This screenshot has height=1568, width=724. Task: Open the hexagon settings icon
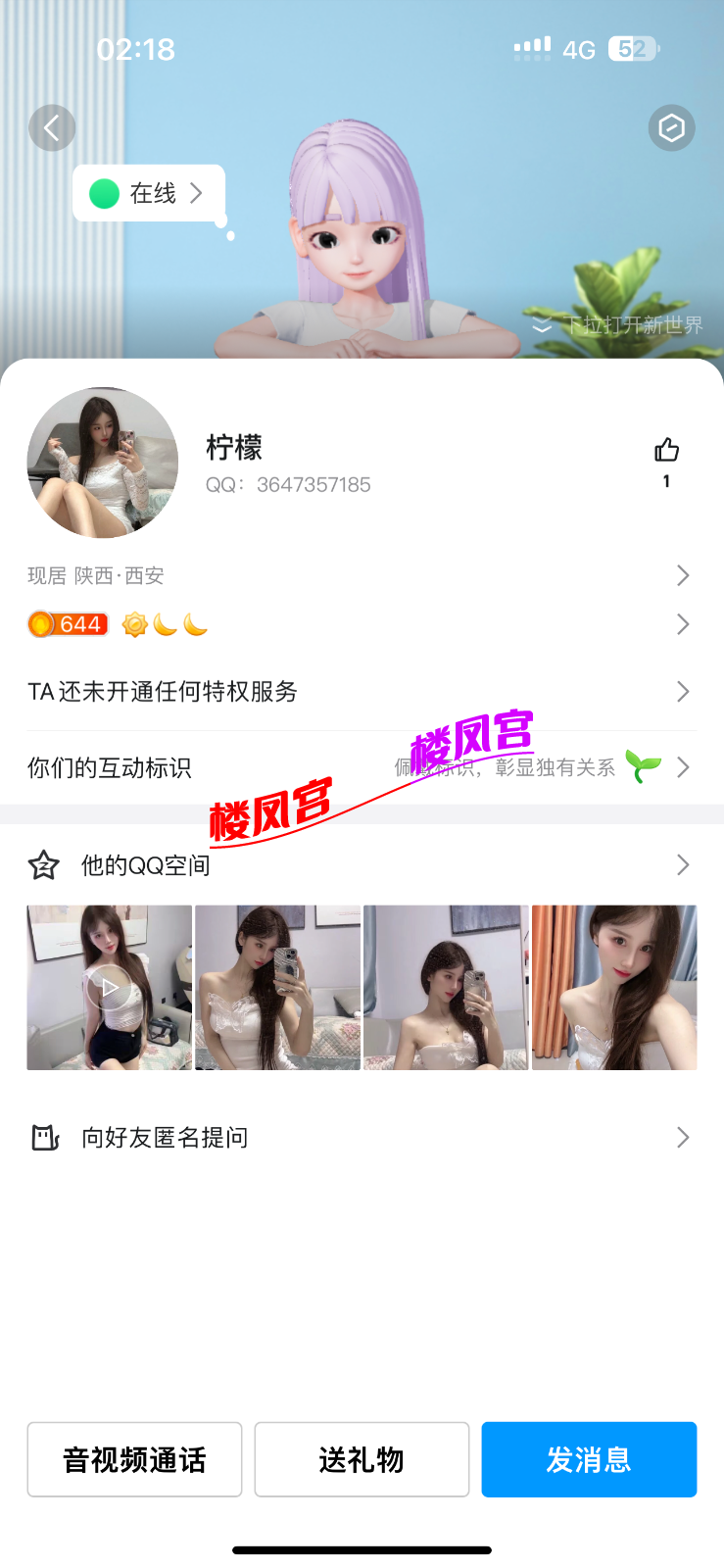671,127
